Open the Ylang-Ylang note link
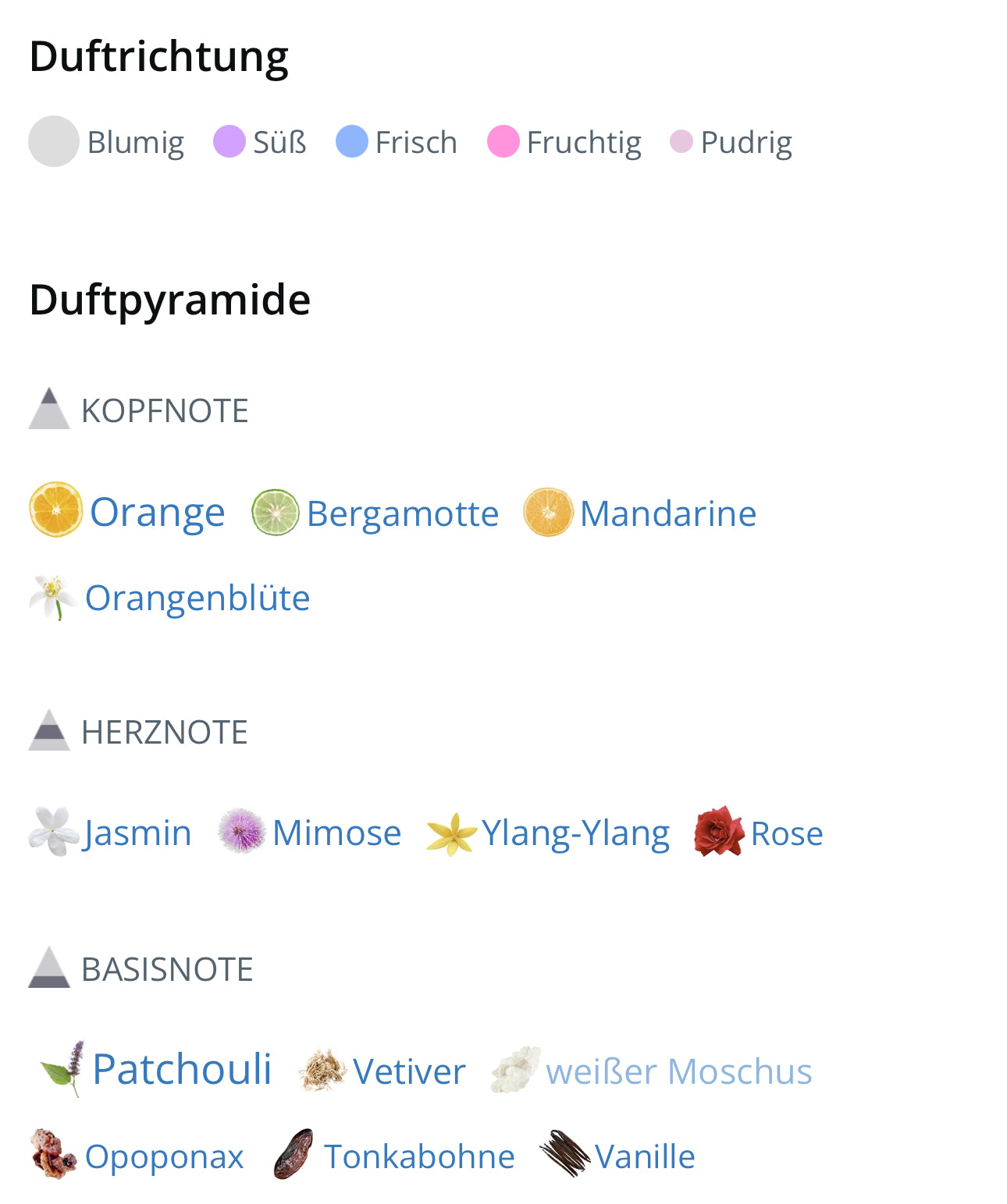This screenshot has width=1007, height=1204. point(575,833)
